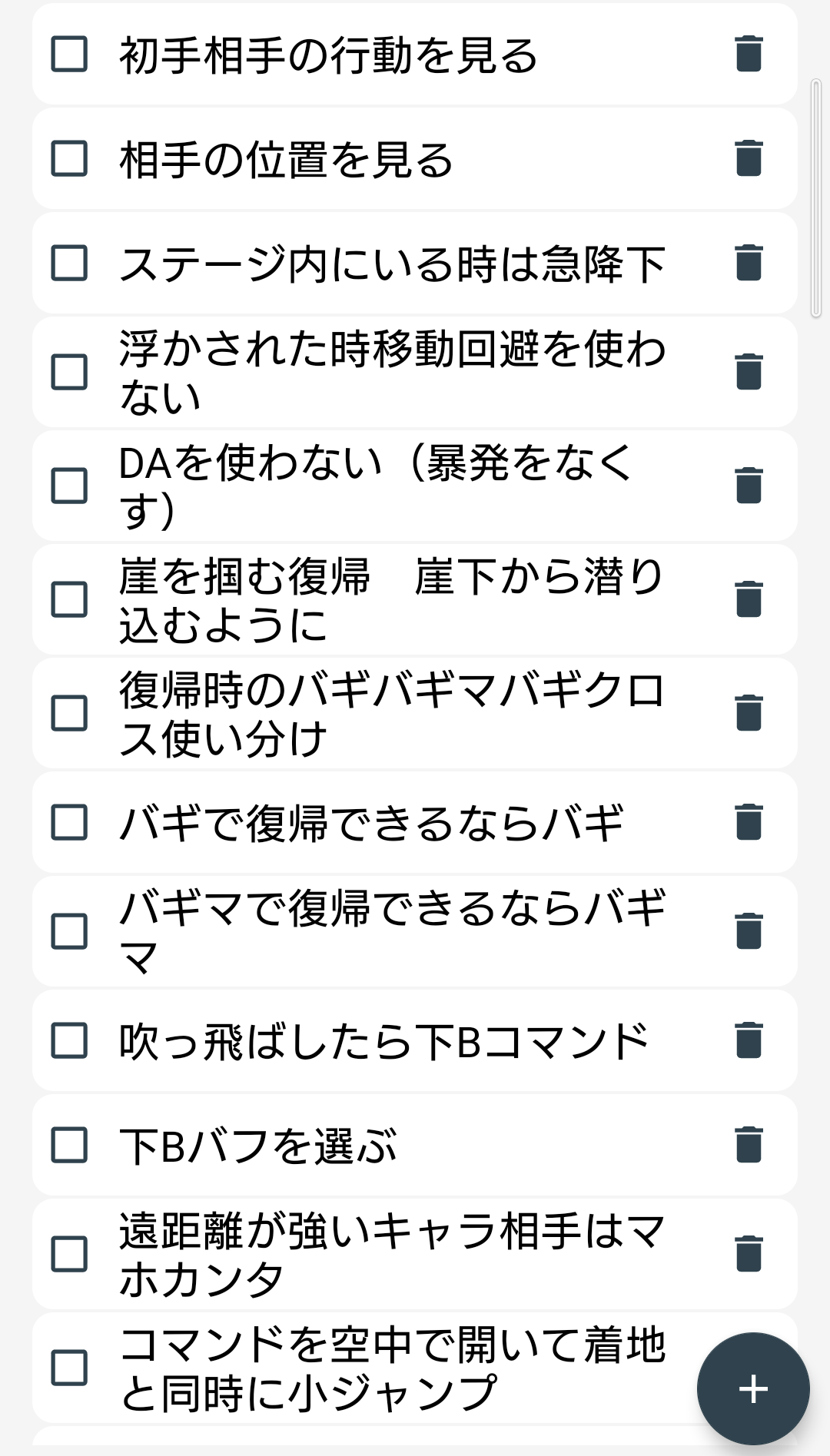Image resolution: width=830 pixels, height=1456 pixels.
Task: Tick the ステージ内にいる時は急降下 checkbox
Action: [69, 263]
